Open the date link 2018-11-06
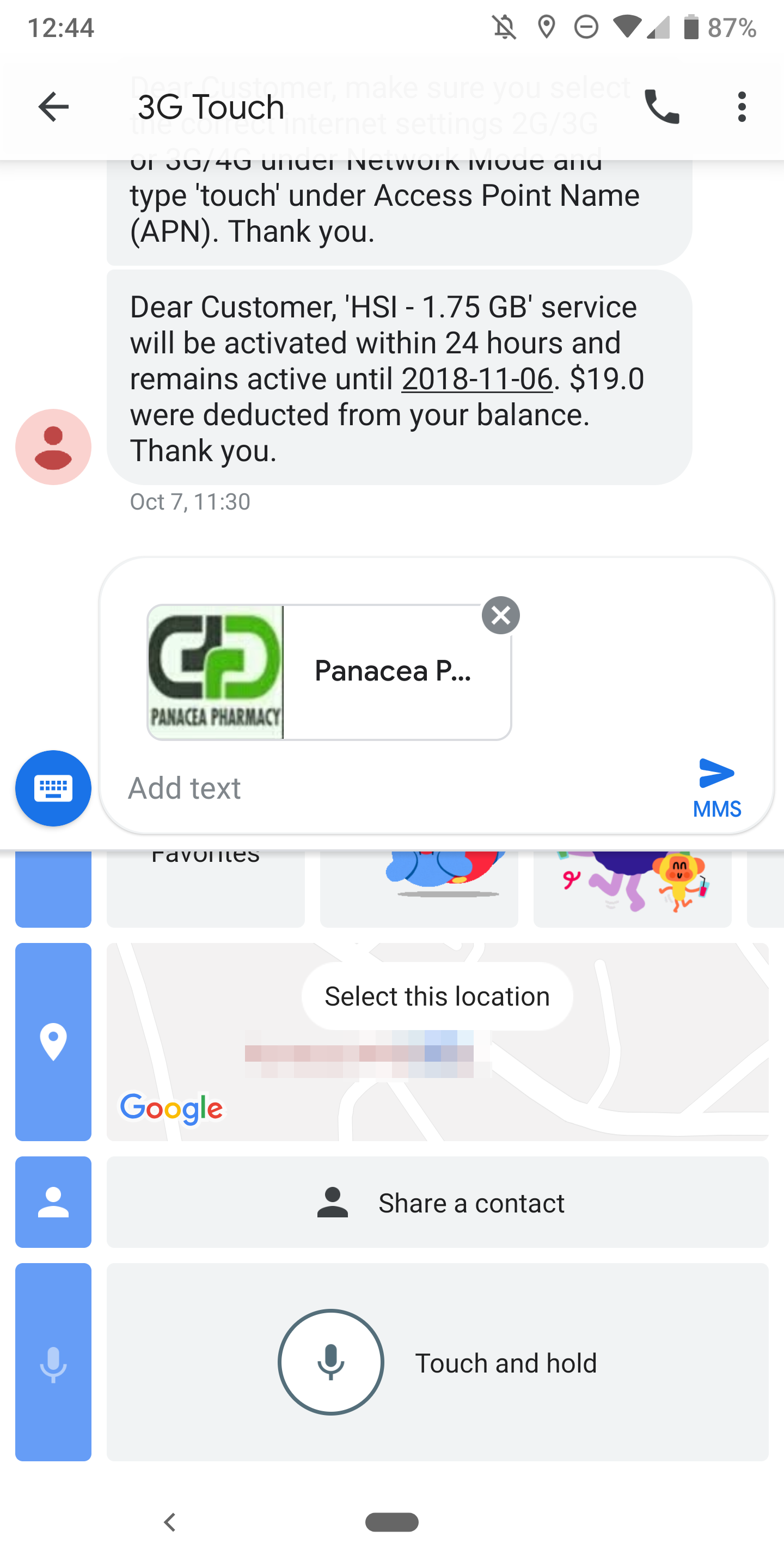784x1568 pixels. (476, 379)
